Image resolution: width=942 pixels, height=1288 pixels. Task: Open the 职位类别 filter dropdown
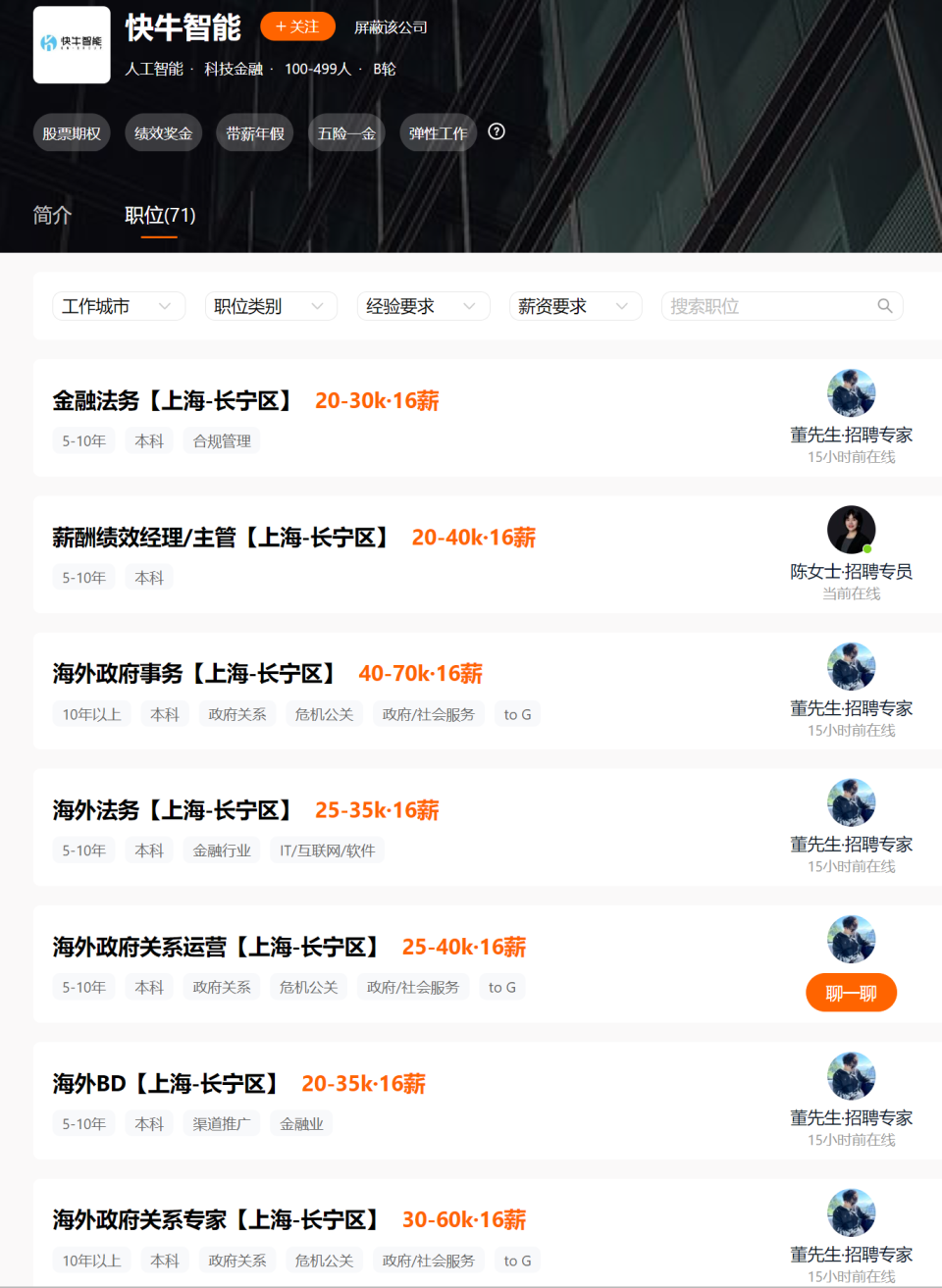[270, 306]
